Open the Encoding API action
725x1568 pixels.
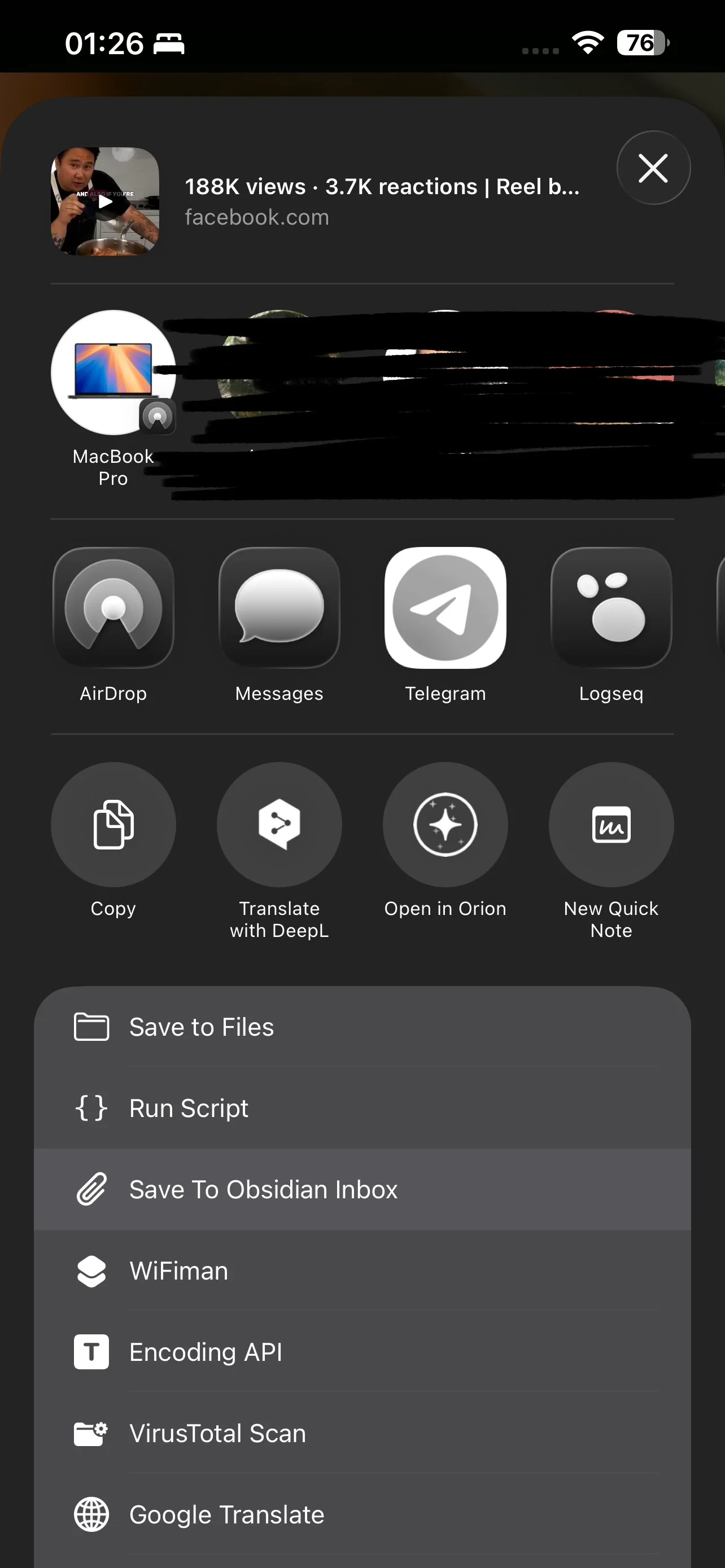click(362, 1352)
